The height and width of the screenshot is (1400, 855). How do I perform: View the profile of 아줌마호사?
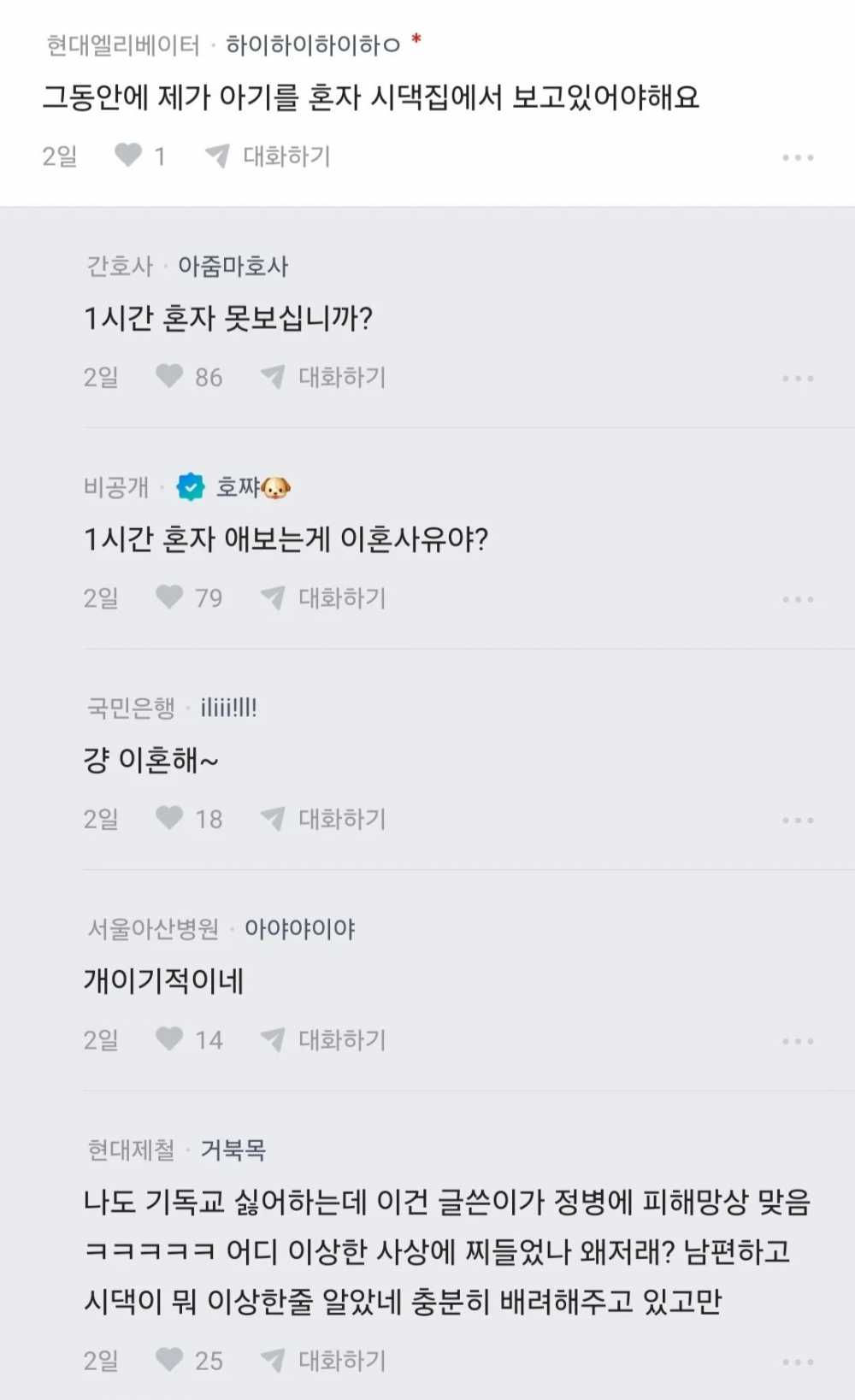[x=233, y=266]
